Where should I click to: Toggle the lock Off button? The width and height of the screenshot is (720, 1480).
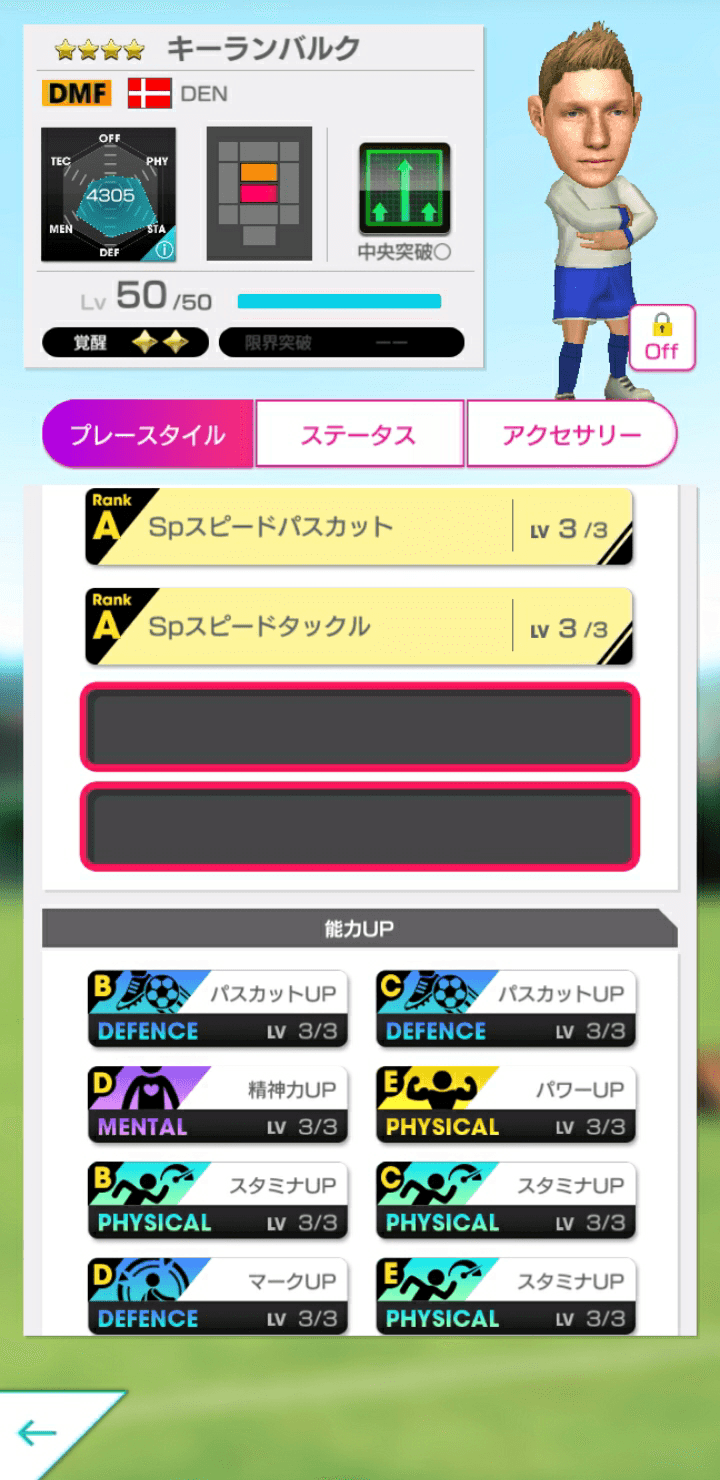pos(661,338)
